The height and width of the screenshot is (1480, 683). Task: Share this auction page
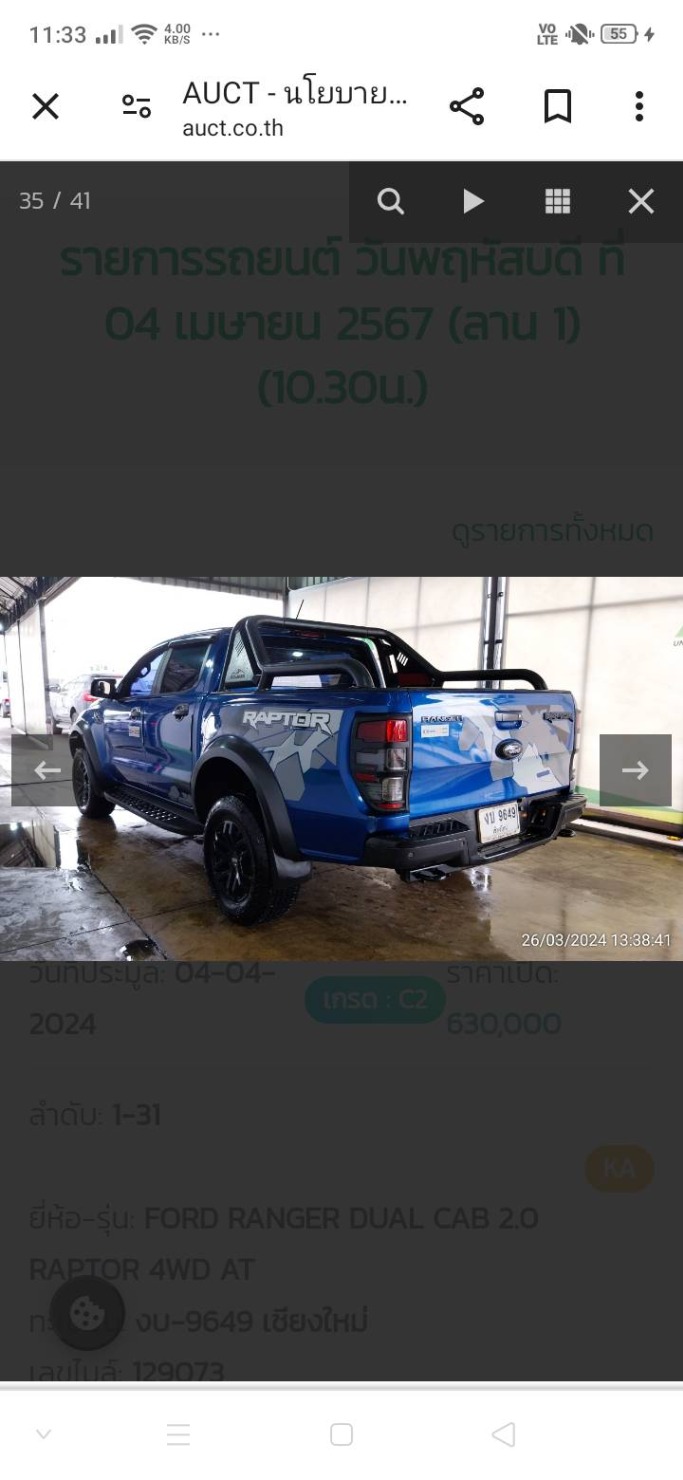click(466, 106)
